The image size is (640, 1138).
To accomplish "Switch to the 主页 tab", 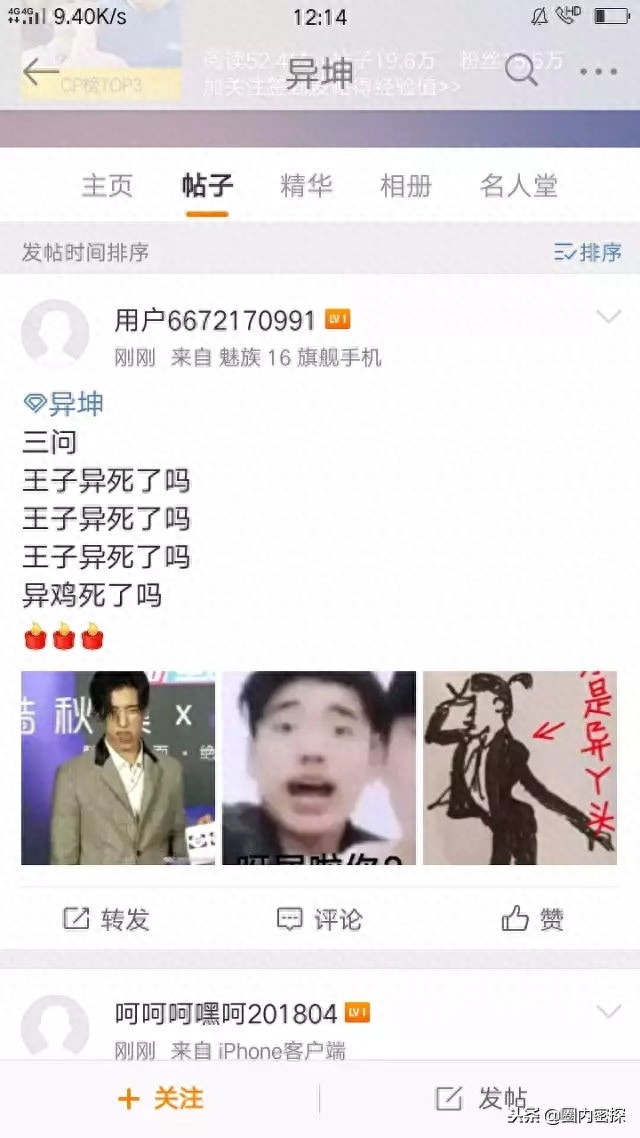I will [107, 186].
